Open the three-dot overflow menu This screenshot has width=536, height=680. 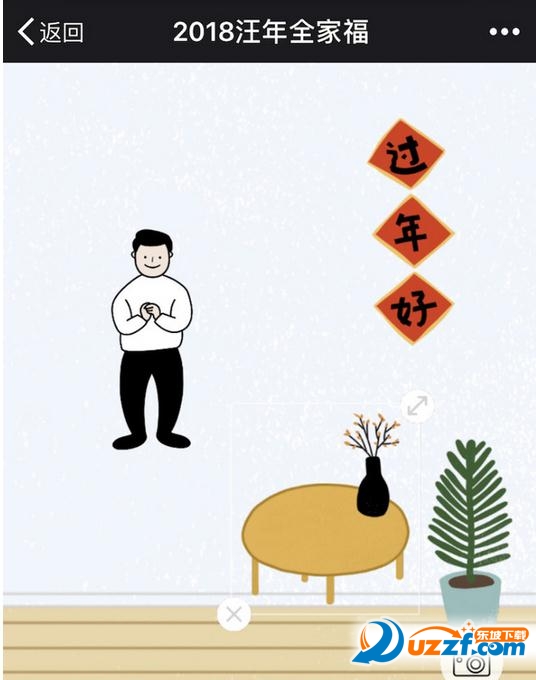coord(504,32)
